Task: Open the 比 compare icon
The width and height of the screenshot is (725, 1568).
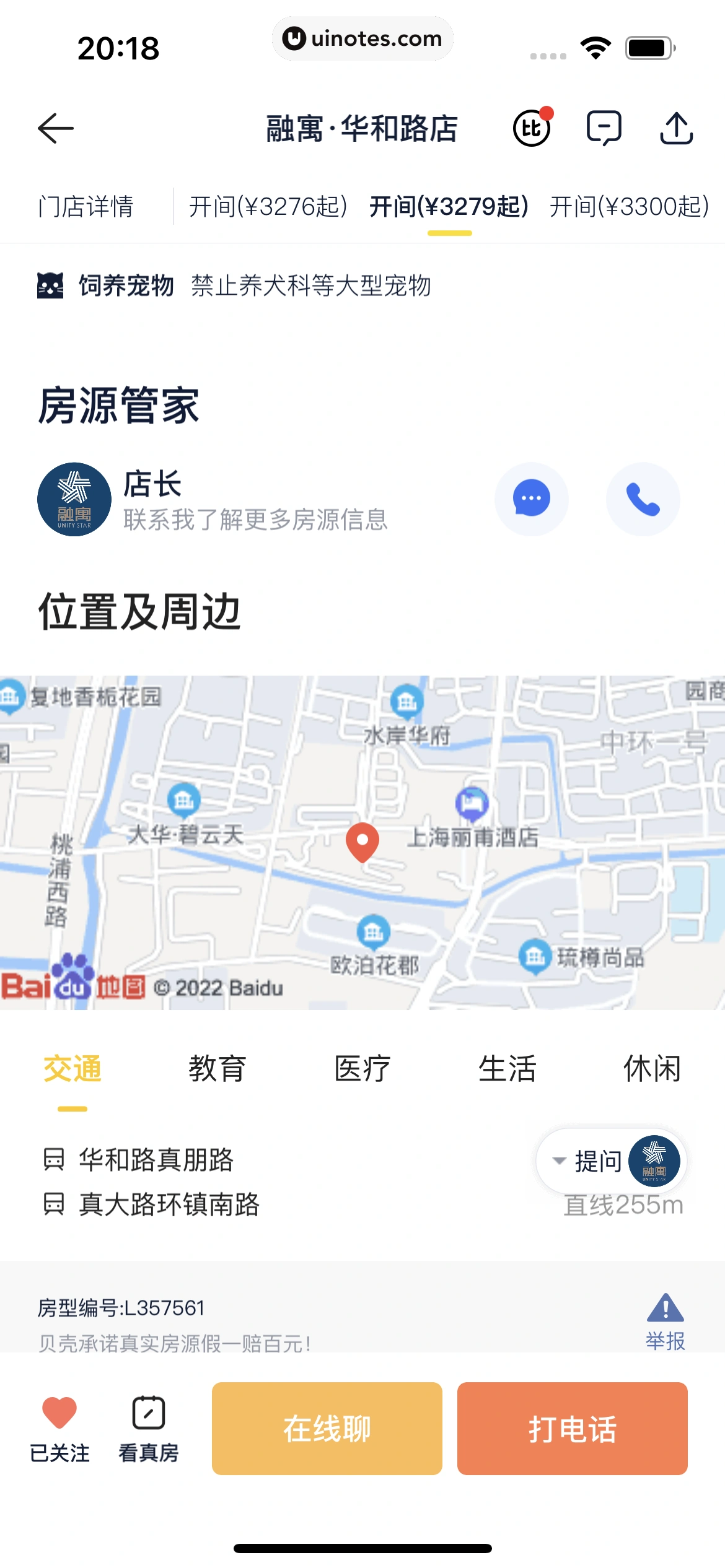Action: click(532, 128)
